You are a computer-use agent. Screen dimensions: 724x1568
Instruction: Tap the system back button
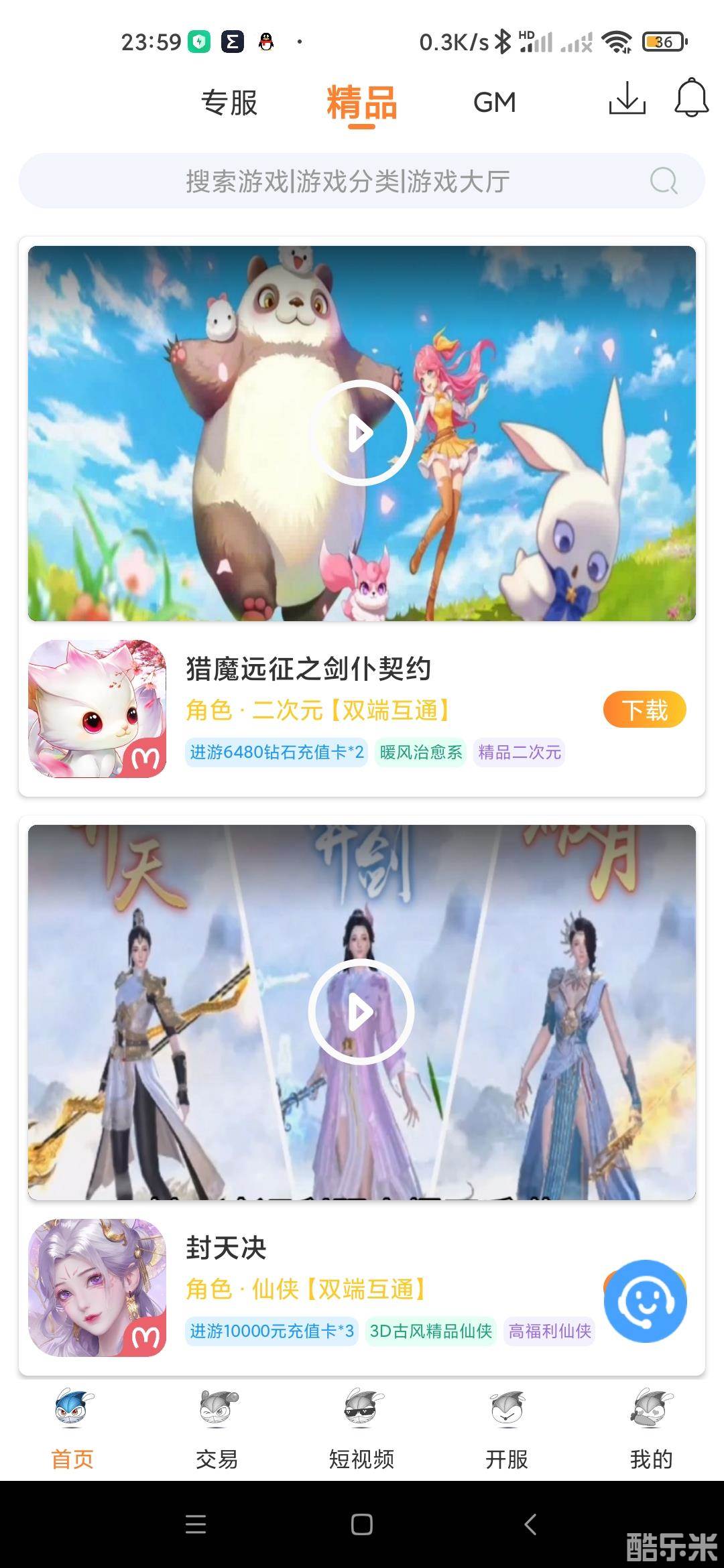pyautogui.click(x=530, y=1525)
